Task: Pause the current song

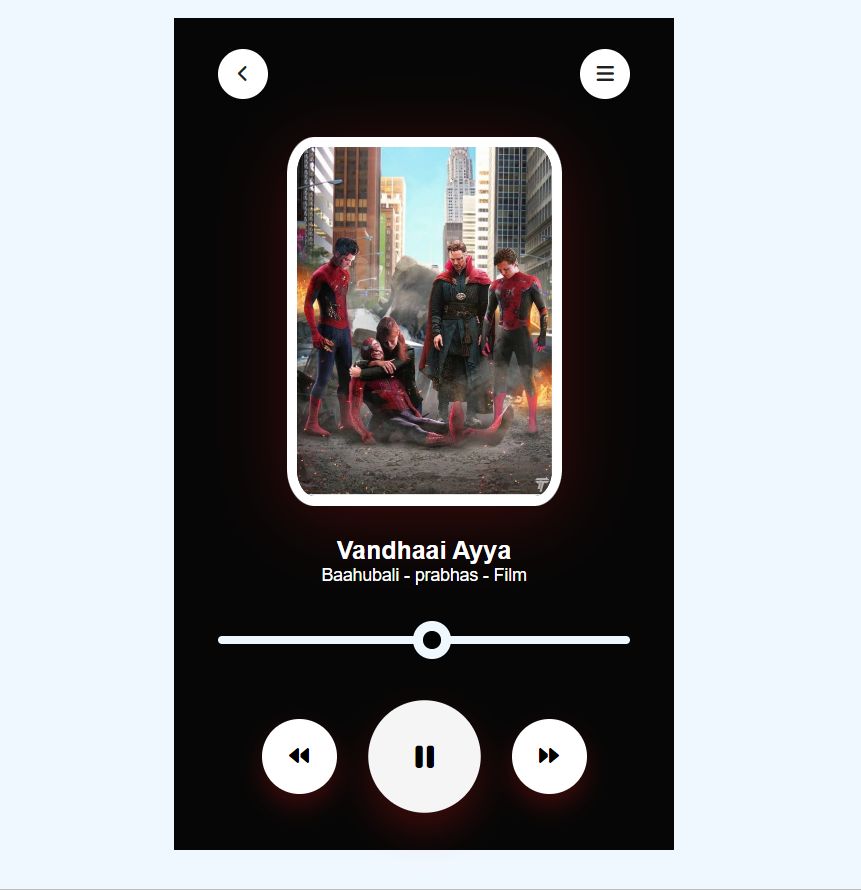Action: coord(424,756)
